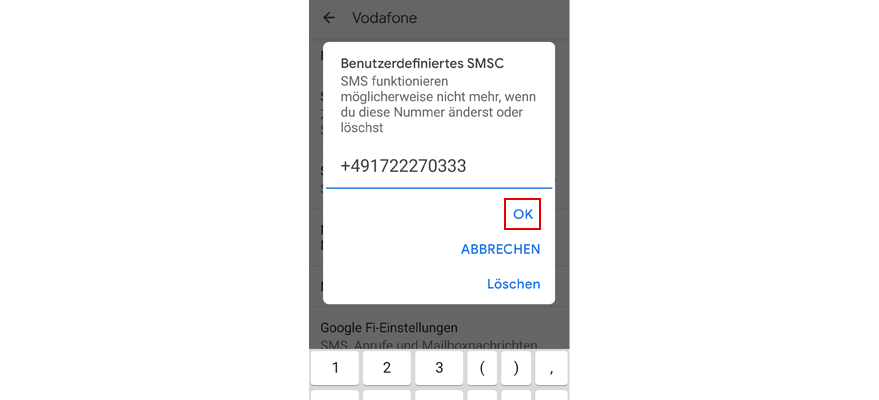This screenshot has height=400, width=879.
Task: Type digit 1 on the keyboard
Action: (335, 368)
